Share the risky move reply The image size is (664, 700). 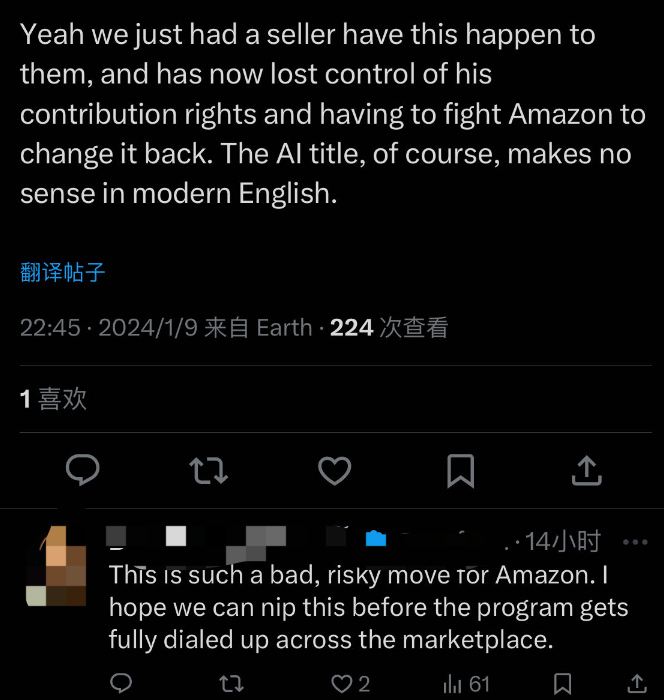637,684
